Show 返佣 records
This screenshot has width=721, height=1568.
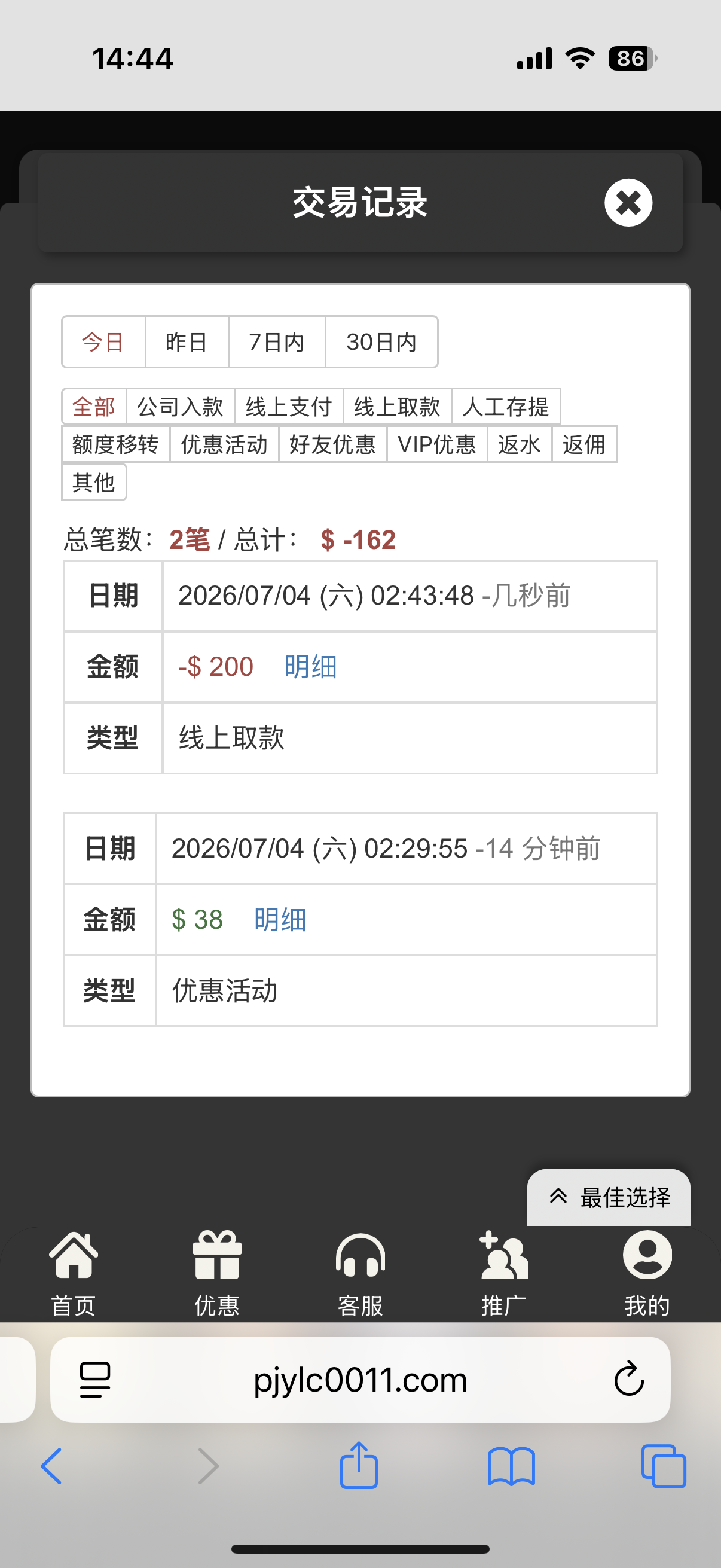[584, 444]
